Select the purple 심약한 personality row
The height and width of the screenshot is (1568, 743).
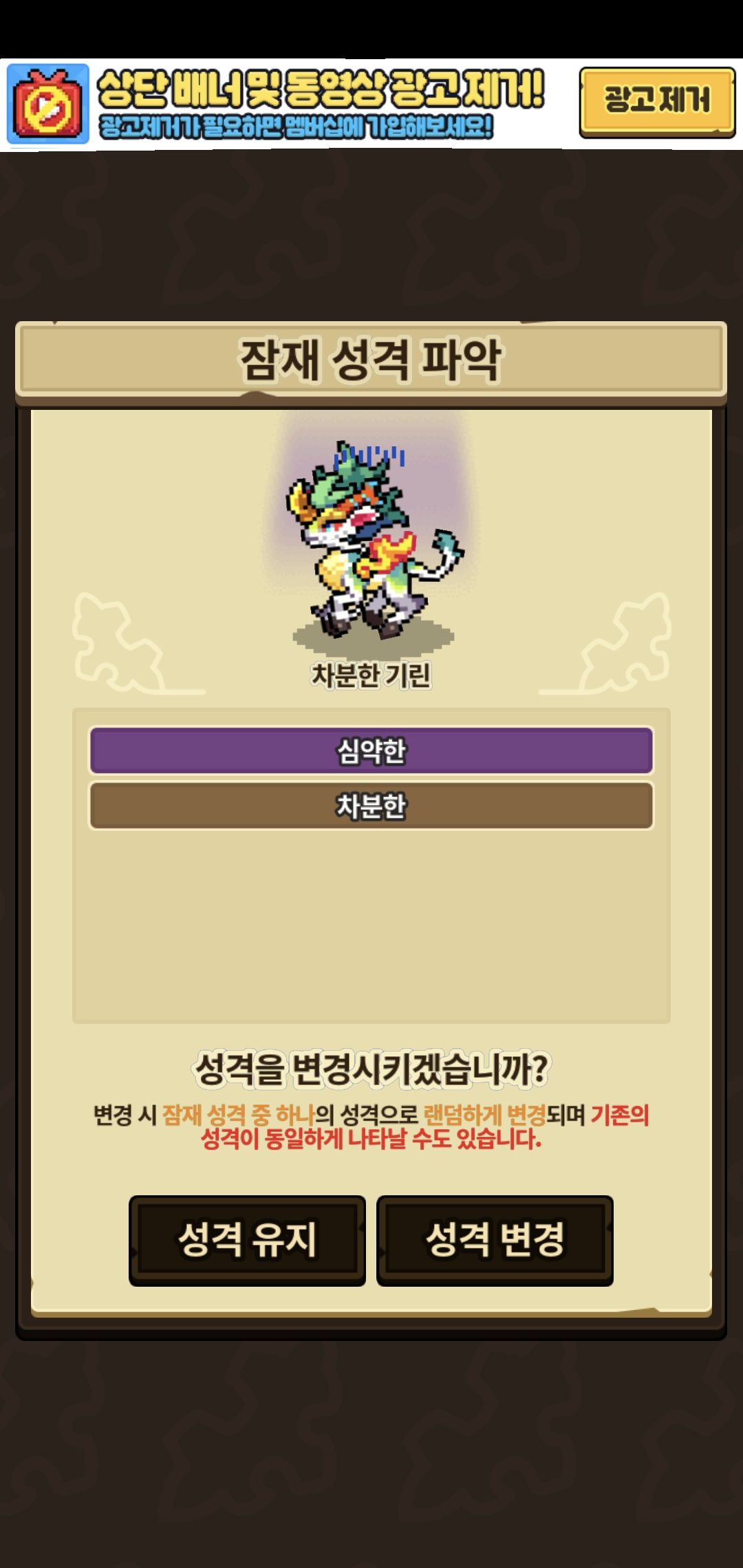click(371, 750)
